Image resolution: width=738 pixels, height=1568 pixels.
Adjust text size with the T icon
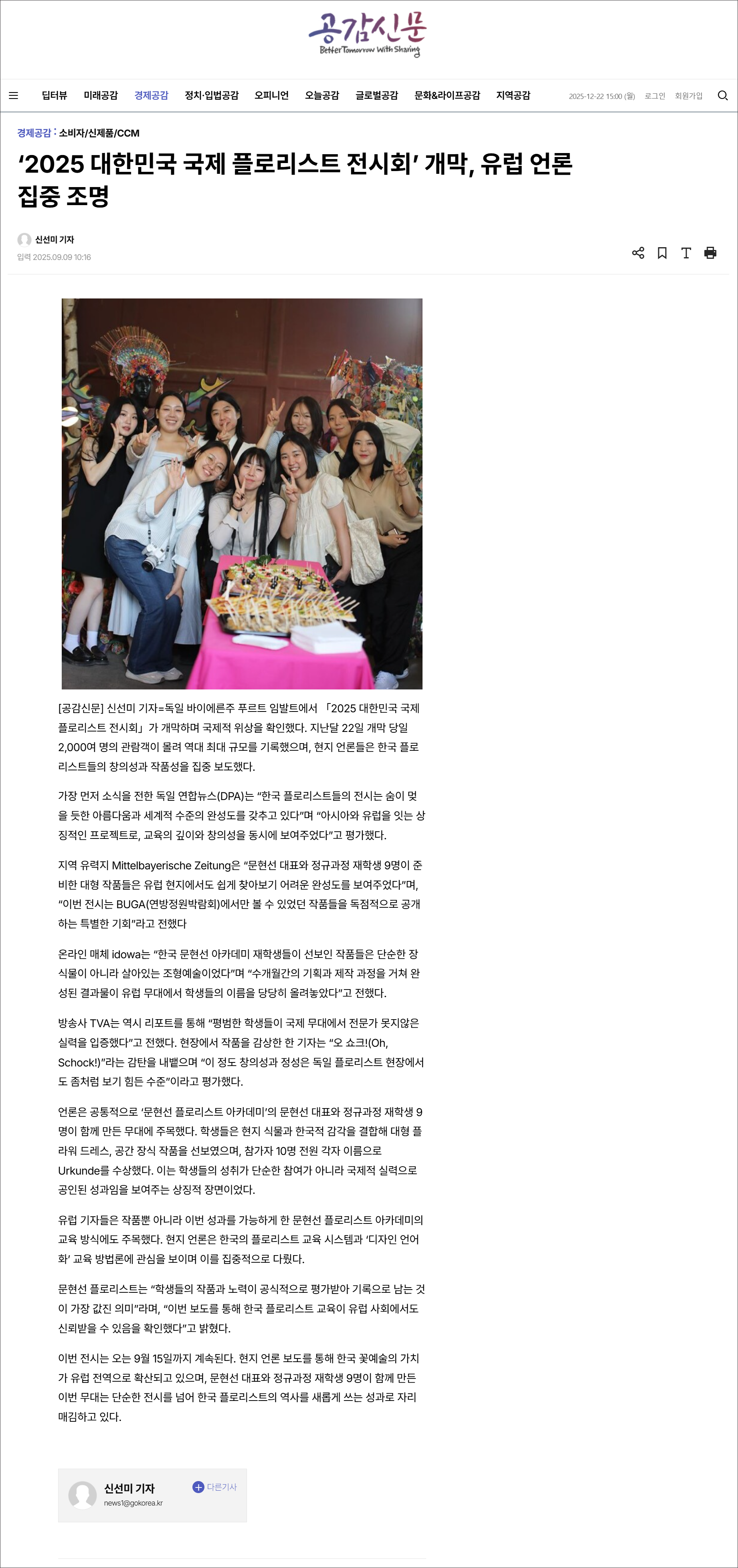685,253
